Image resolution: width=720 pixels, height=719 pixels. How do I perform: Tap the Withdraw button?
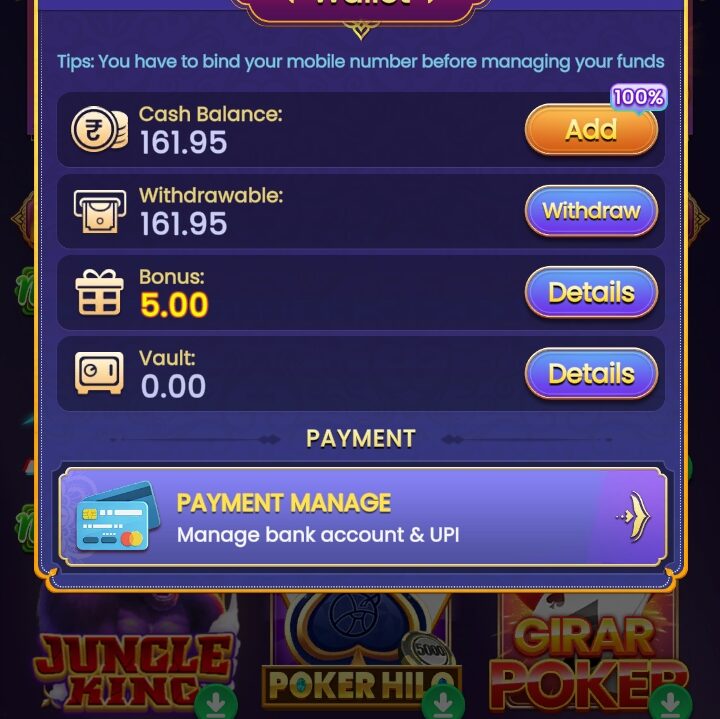click(591, 211)
